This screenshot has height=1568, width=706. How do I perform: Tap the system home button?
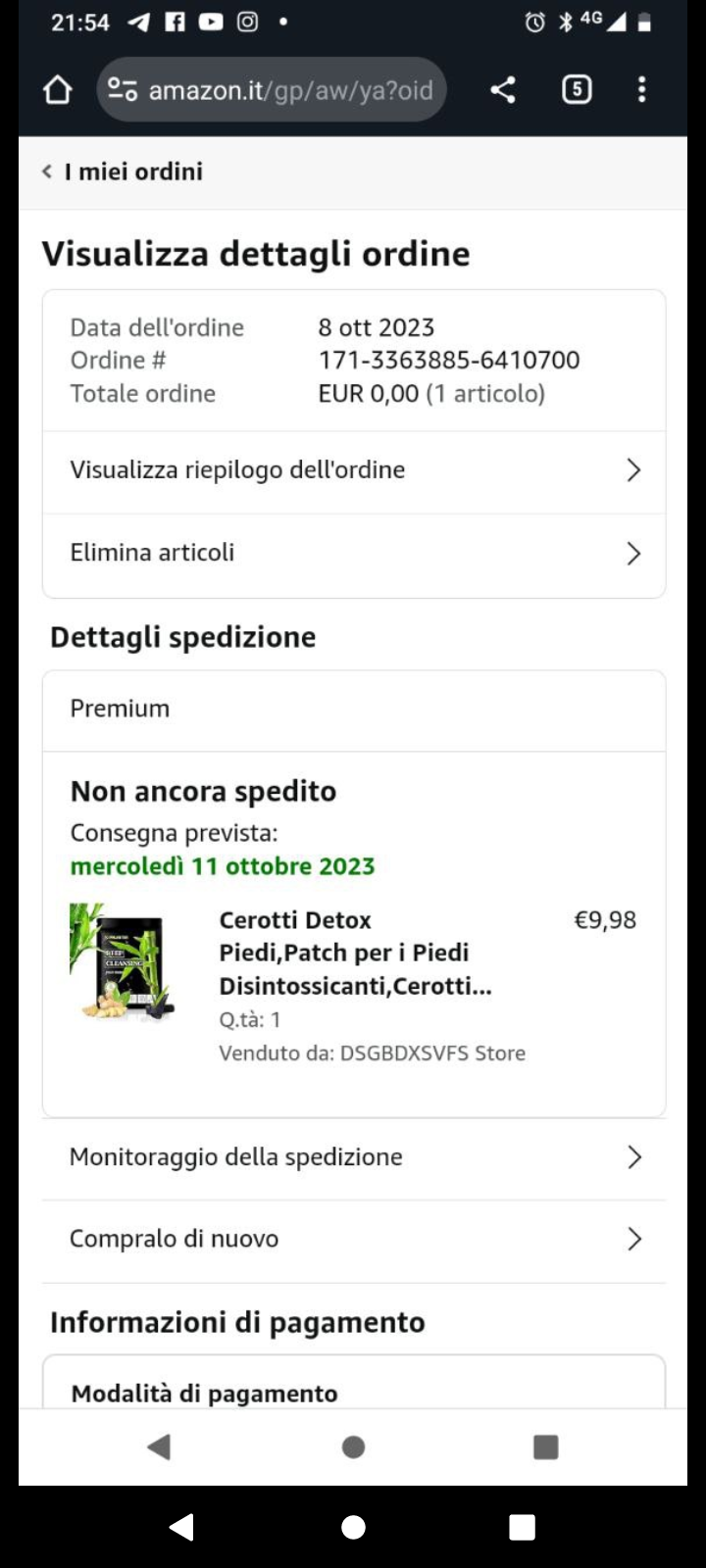(353, 1527)
